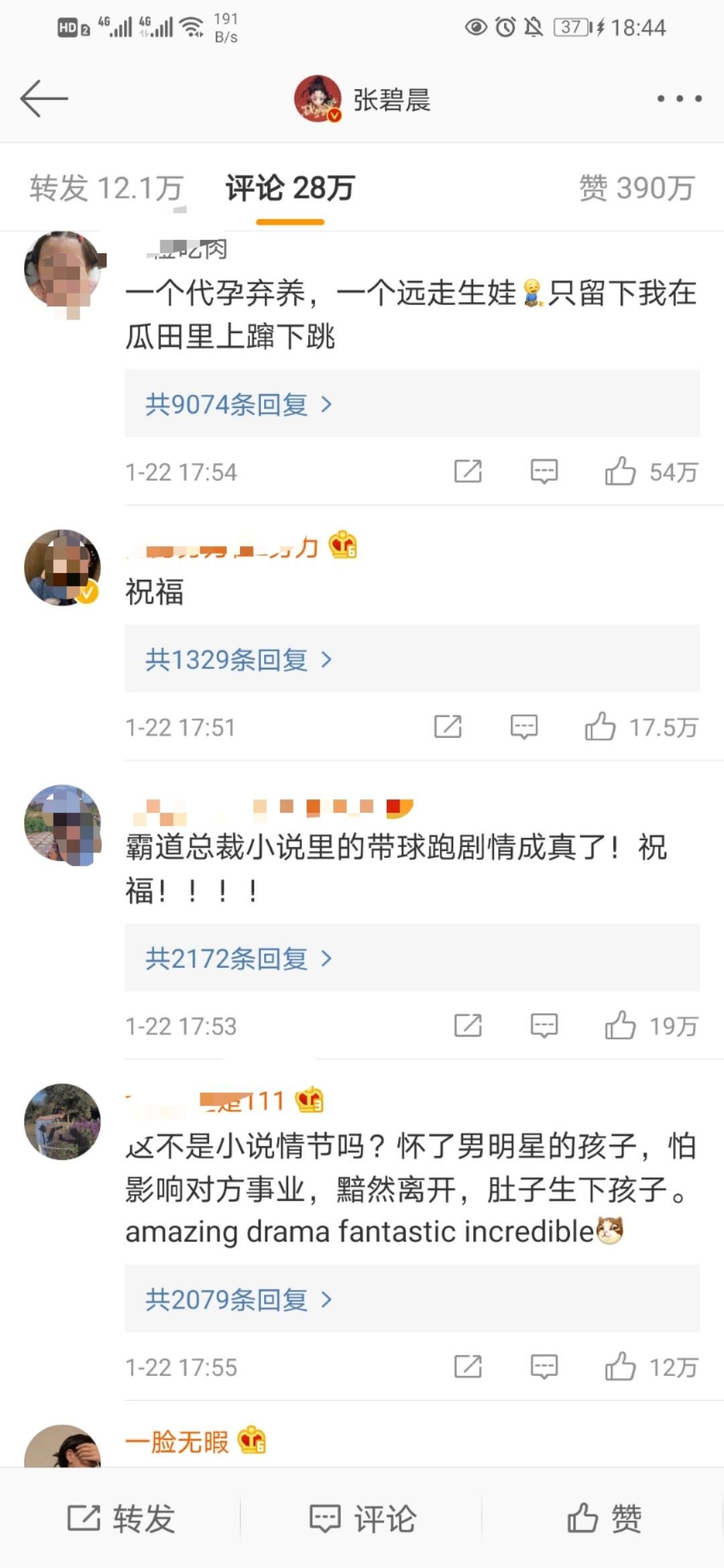
Task: Reply to the comment posted 1-22 17:53
Action: click(544, 1025)
